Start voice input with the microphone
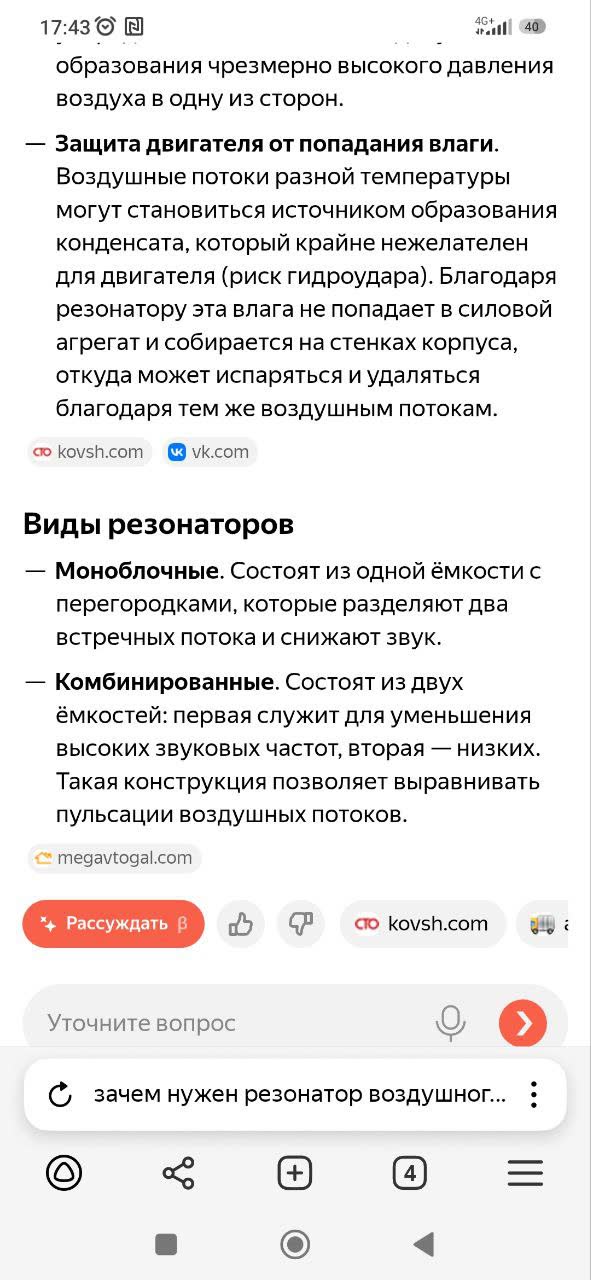Screen dimensions: 591x1280 (450, 1023)
